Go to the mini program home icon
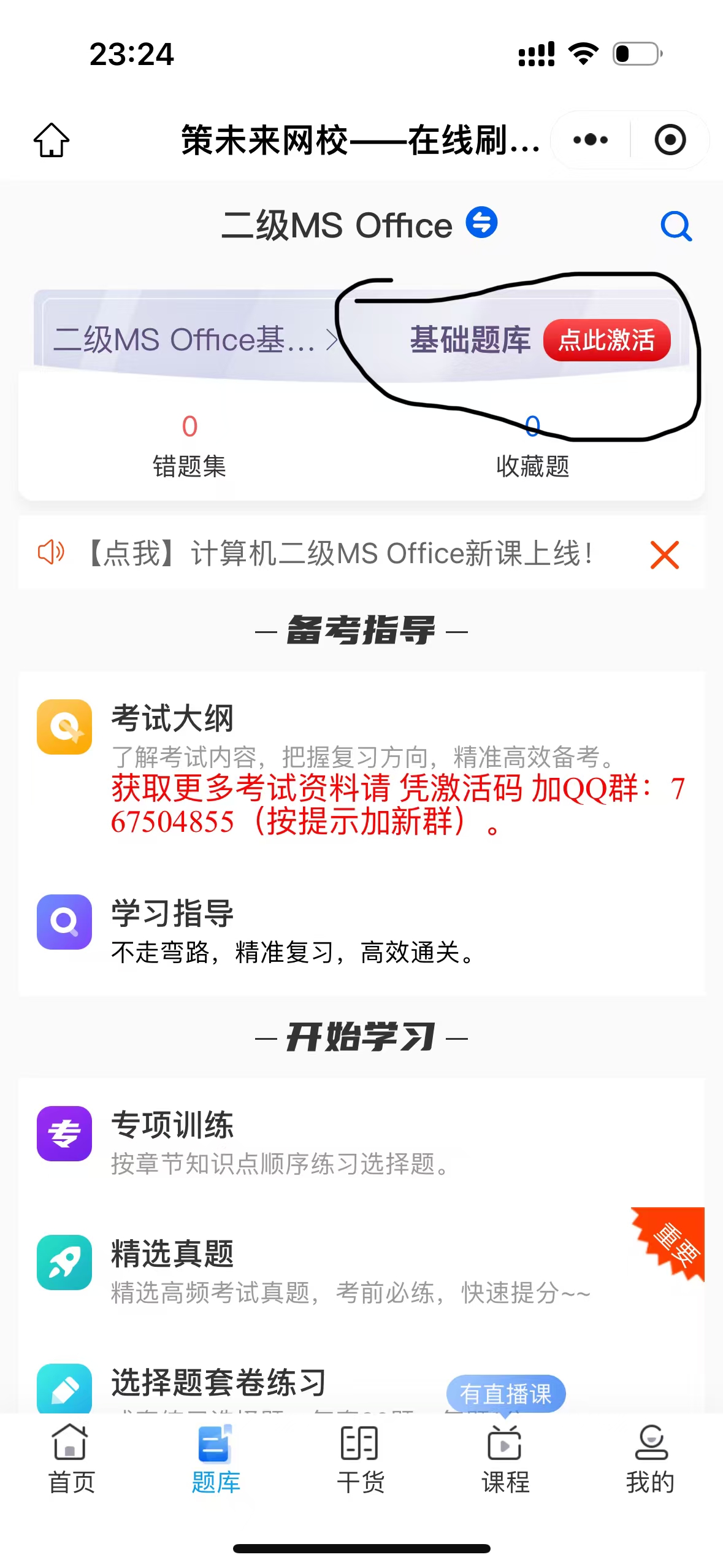The width and height of the screenshot is (723, 1568). coord(52,140)
